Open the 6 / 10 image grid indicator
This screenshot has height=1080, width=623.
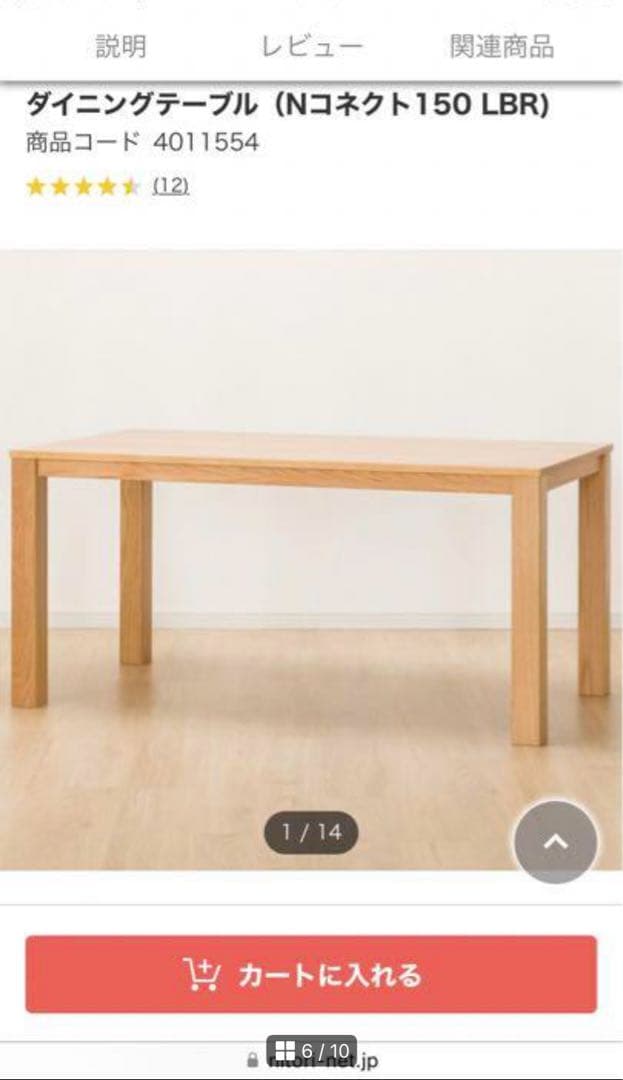tap(311, 1050)
